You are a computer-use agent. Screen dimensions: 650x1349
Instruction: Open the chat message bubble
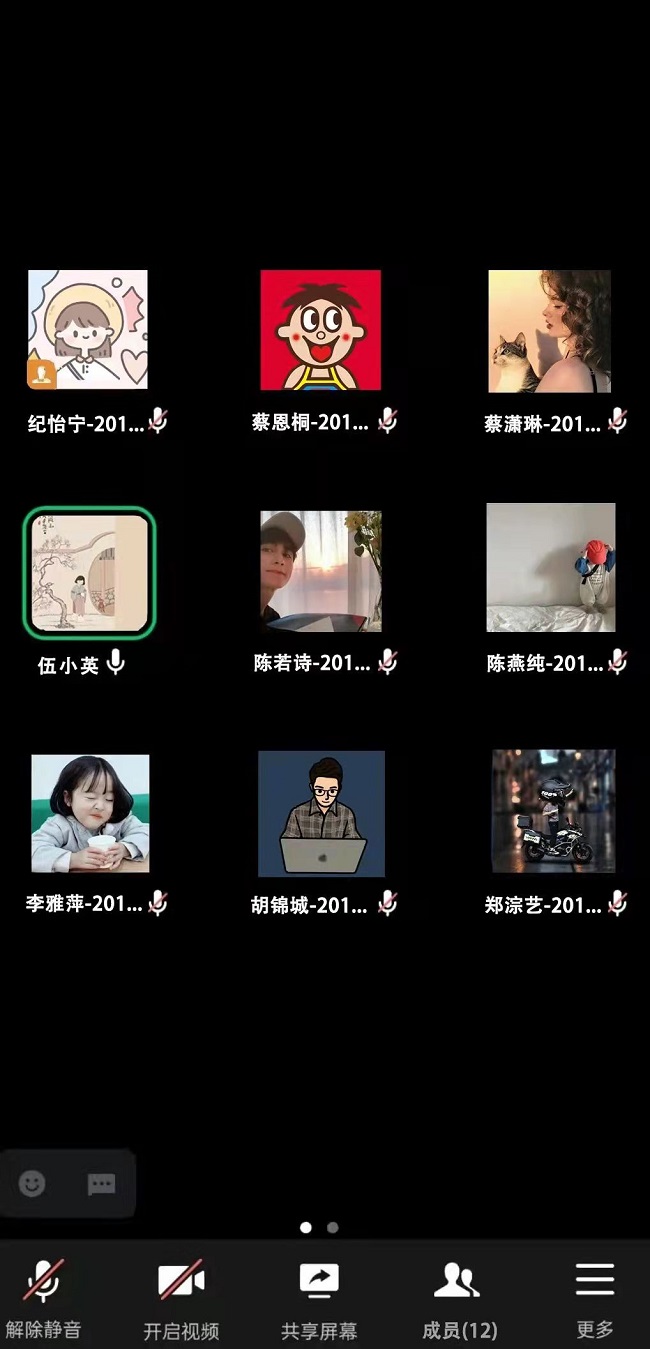(x=101, y=1185)
